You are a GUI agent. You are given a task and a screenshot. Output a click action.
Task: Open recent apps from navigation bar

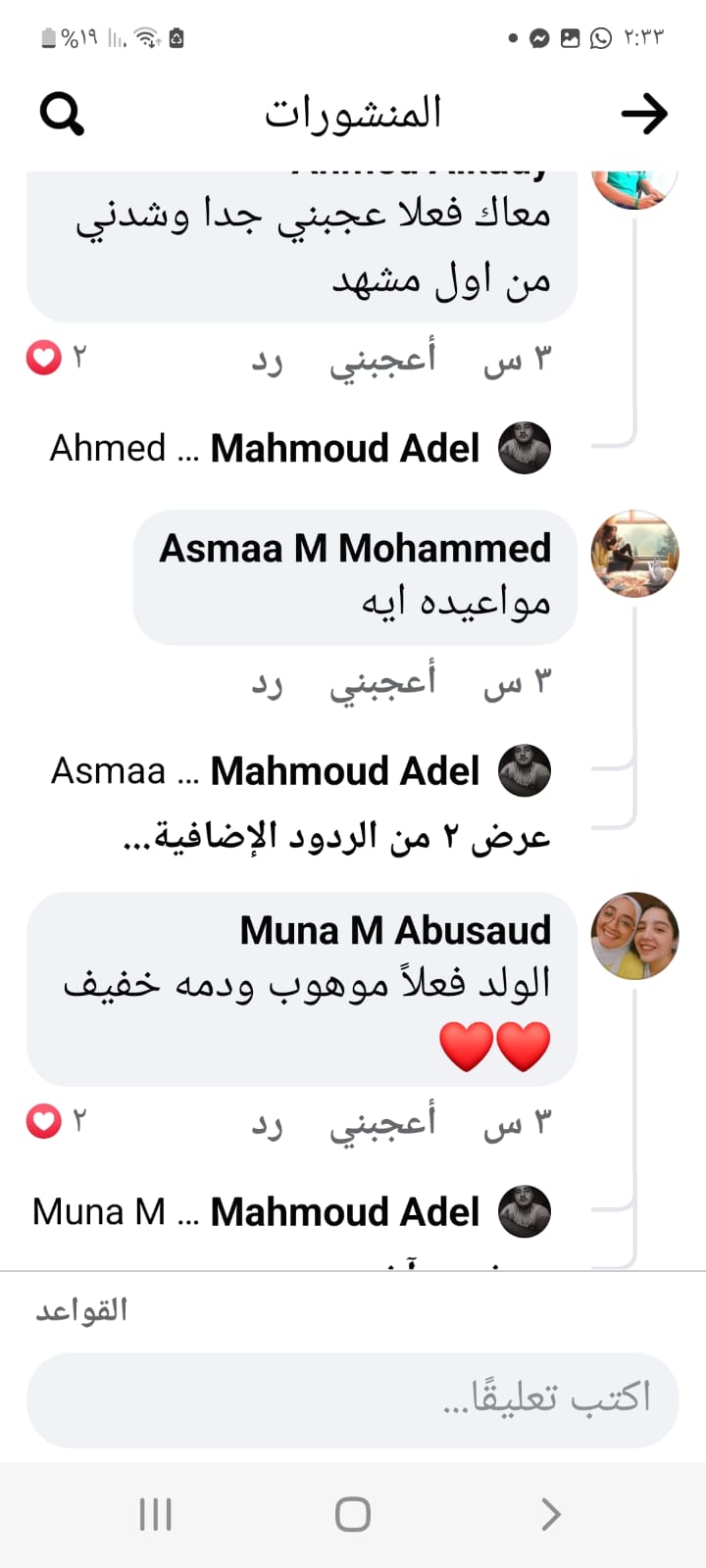pos(156,1514)
